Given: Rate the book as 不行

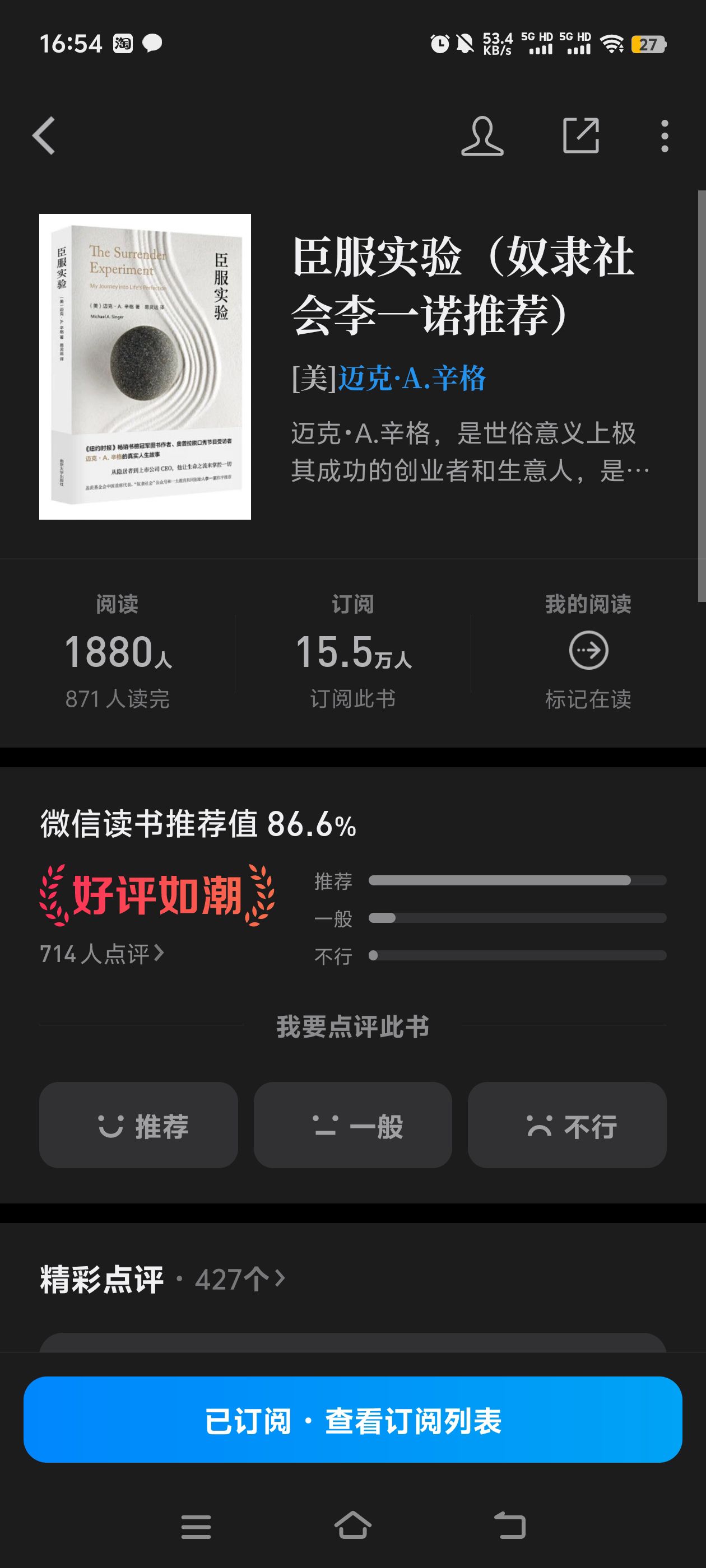Looking at the screenshot, I should click(x=567, y=1125).
